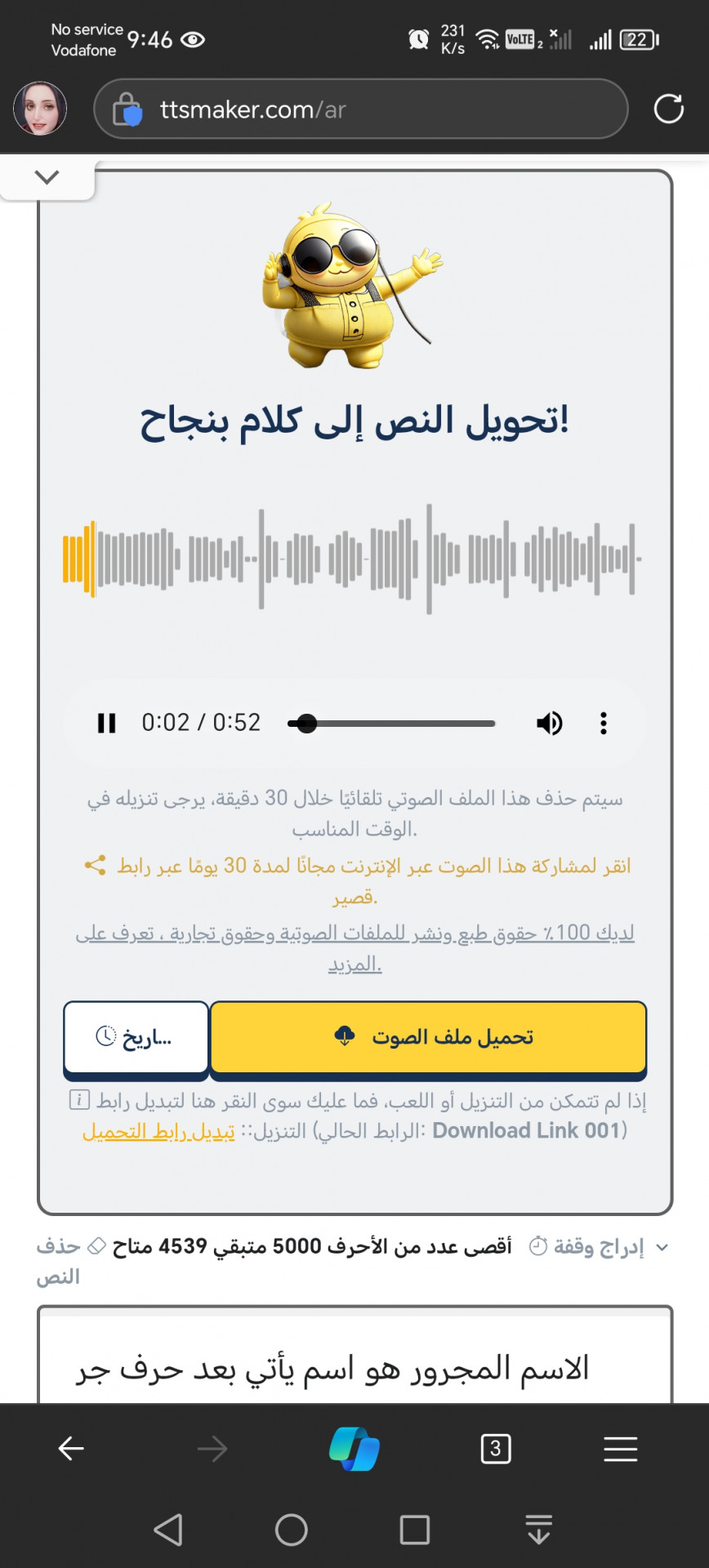Viewport: 709px width, 1568px height.
Task: Pause the audio playback
Action: (106, 723)
